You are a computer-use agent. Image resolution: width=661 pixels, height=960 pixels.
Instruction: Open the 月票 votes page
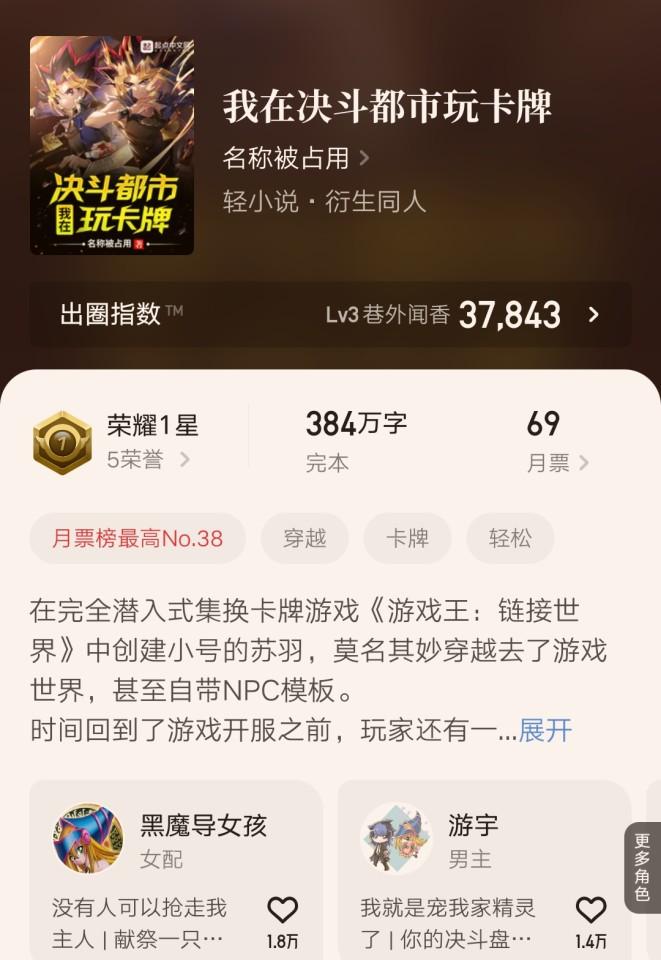[x=558, y=462]
